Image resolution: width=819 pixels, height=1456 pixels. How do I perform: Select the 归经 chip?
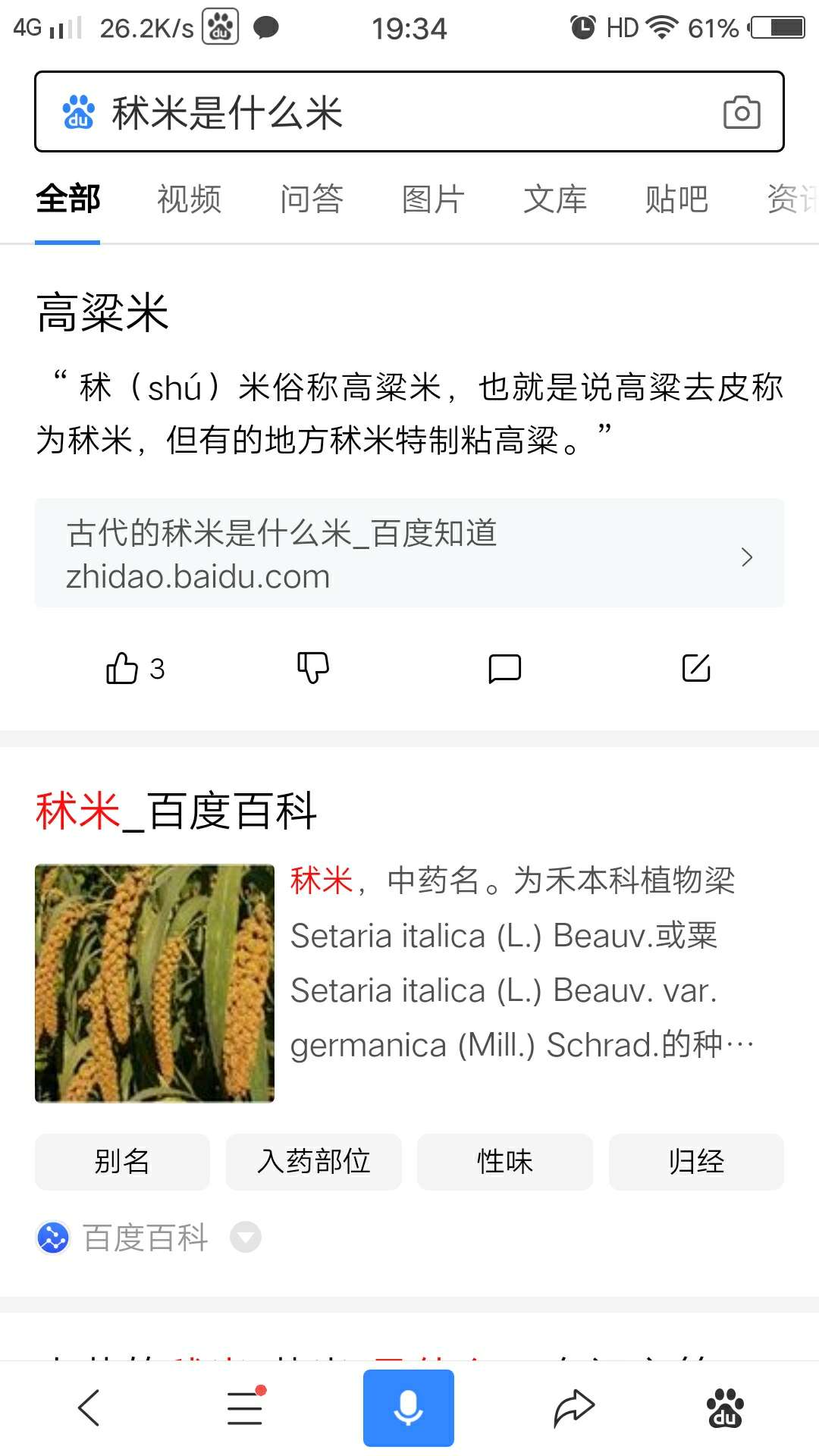click(696, 1161)
